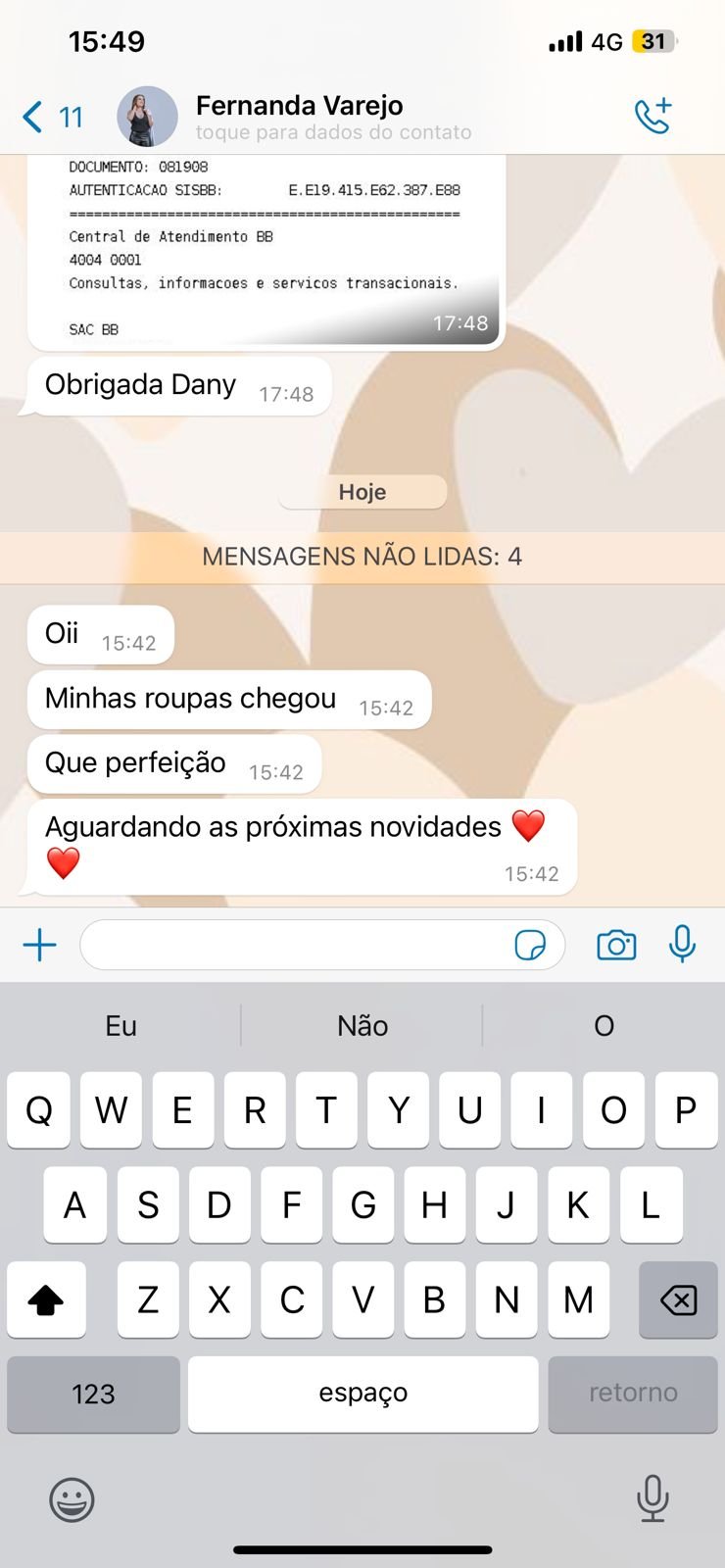Screen dimensions: 725x1568
Task: Tap the backspace key
Action: (x=678, y=1299)
